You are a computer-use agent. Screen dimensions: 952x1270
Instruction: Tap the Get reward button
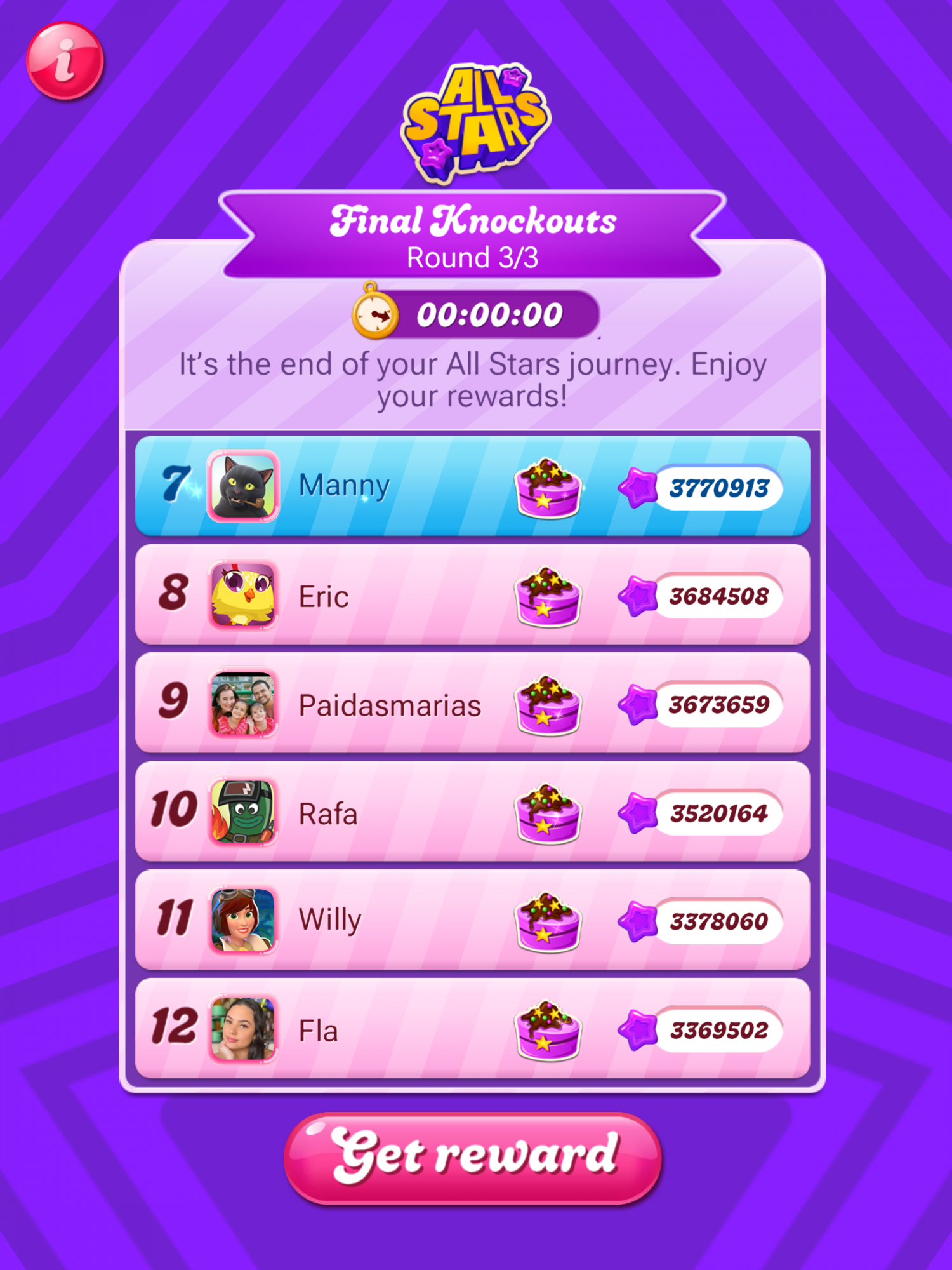pos(473,1158)
